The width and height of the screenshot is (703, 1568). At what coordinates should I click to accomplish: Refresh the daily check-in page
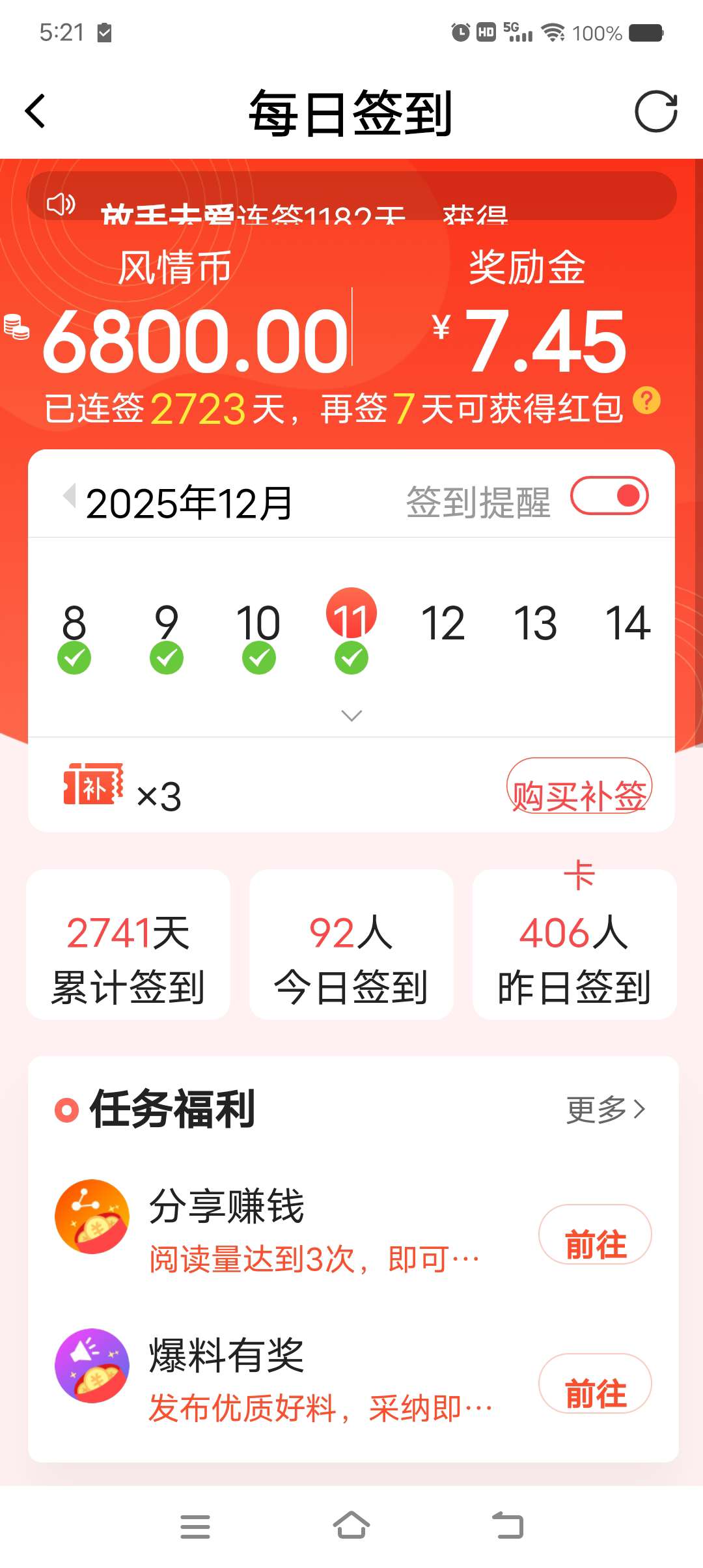(x=655, y=111)
